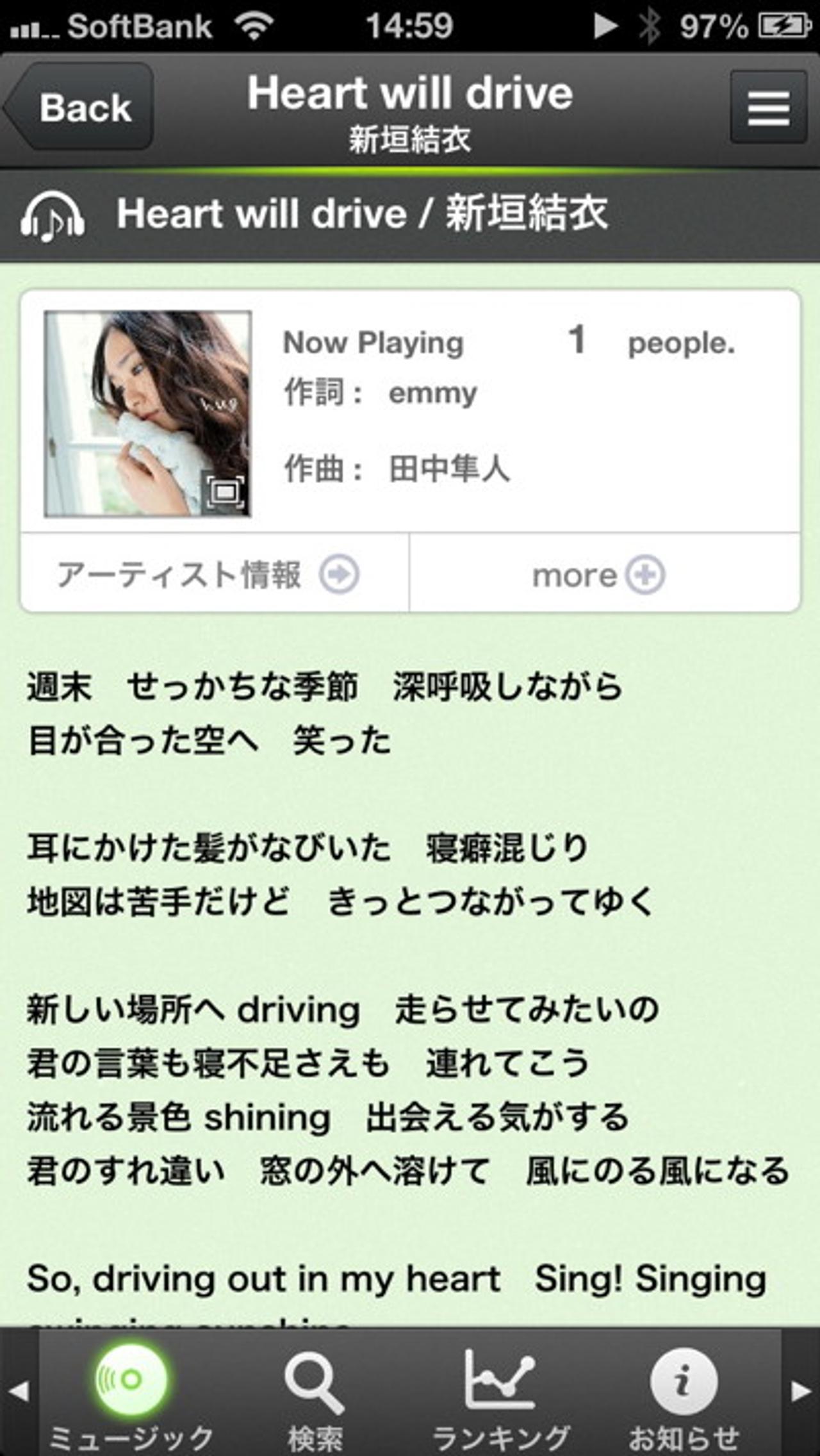Screen dimensions: 820x1456
Task: Toggle the Now Playing listener counter
Action: [577, 342]
